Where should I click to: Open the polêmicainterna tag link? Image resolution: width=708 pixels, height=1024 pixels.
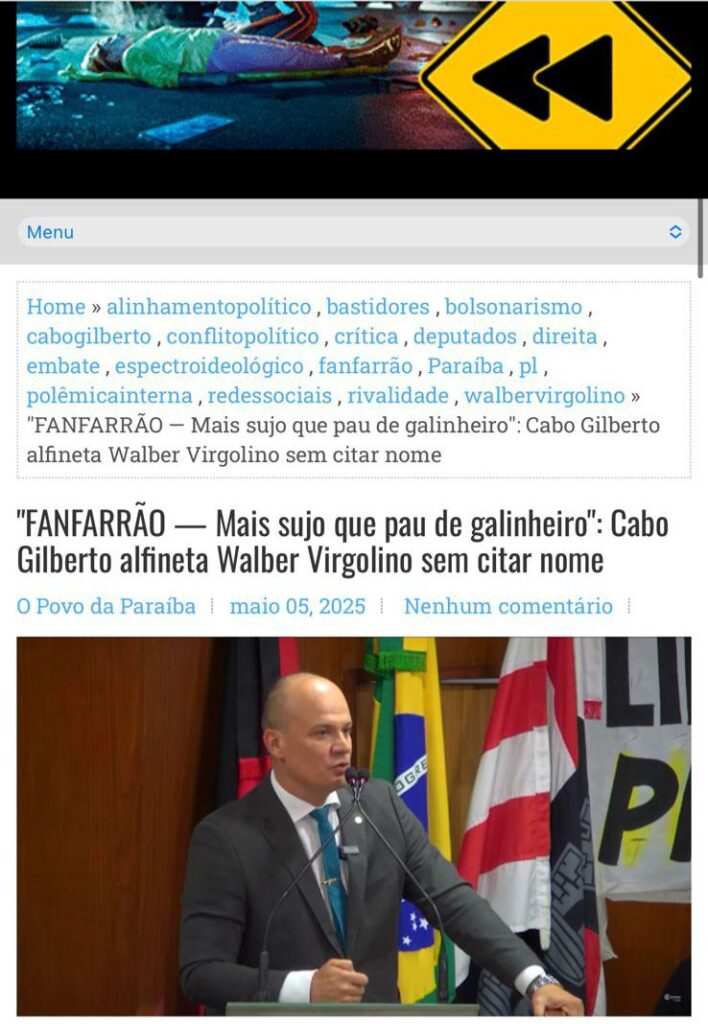click(x=110, y=396)
